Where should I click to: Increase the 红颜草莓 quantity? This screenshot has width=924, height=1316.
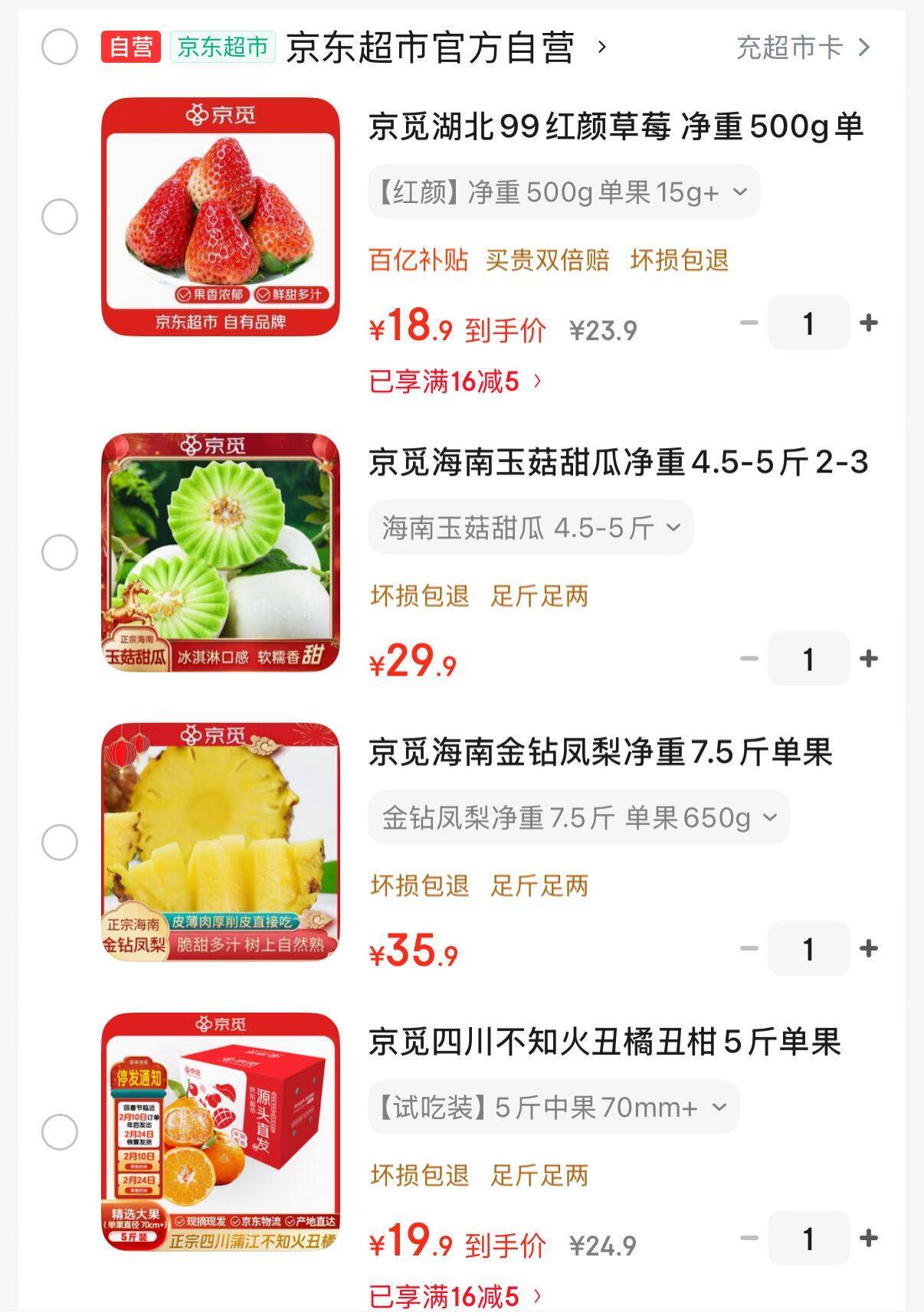[869, 323]
